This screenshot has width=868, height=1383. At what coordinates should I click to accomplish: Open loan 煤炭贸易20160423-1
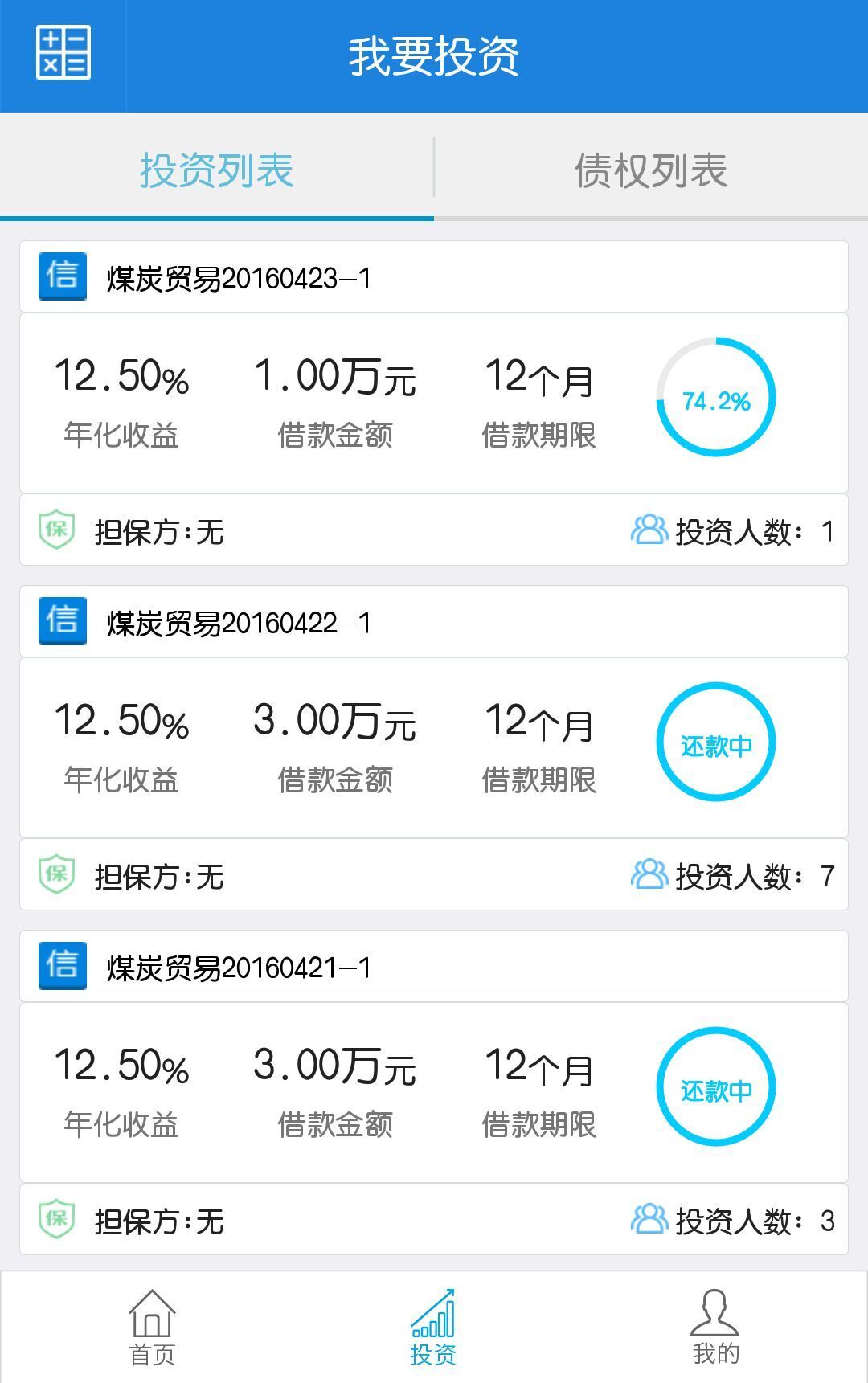[x=240, y=278]
